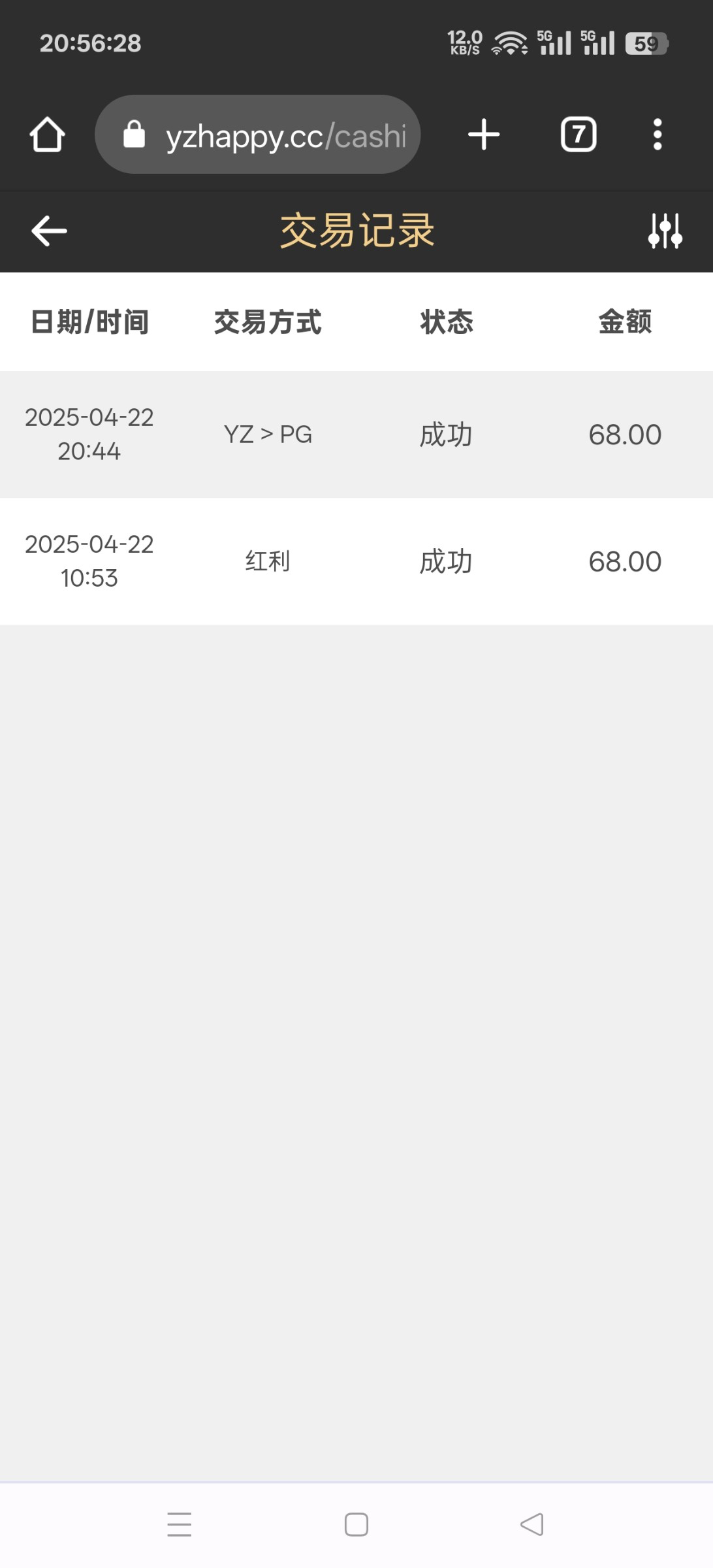Open a new browser tab

pyautogui.click(x=484, y=135)
